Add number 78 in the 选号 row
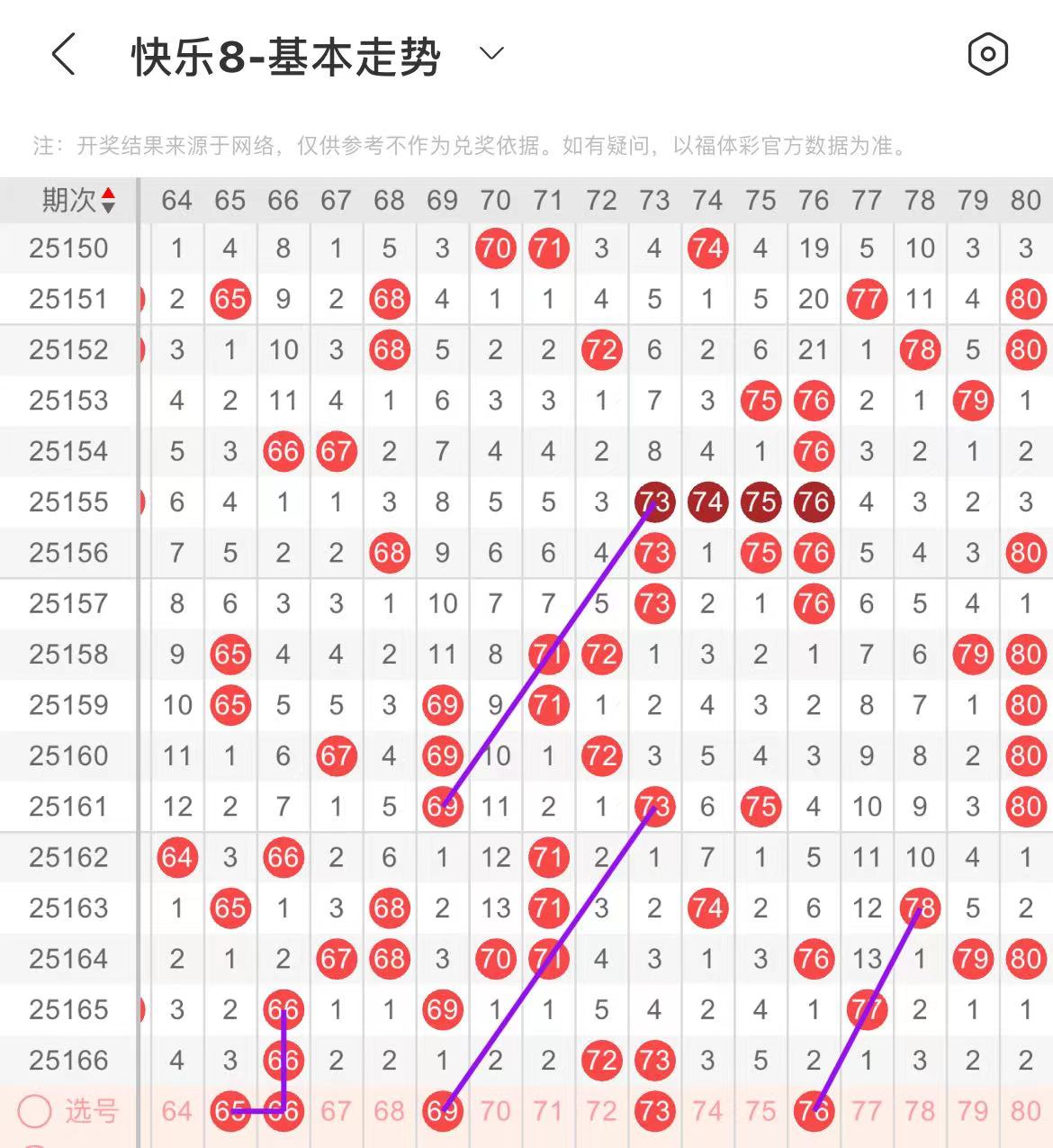Viewport: 1053px width, 1148px height. (x=919, y=1111)
